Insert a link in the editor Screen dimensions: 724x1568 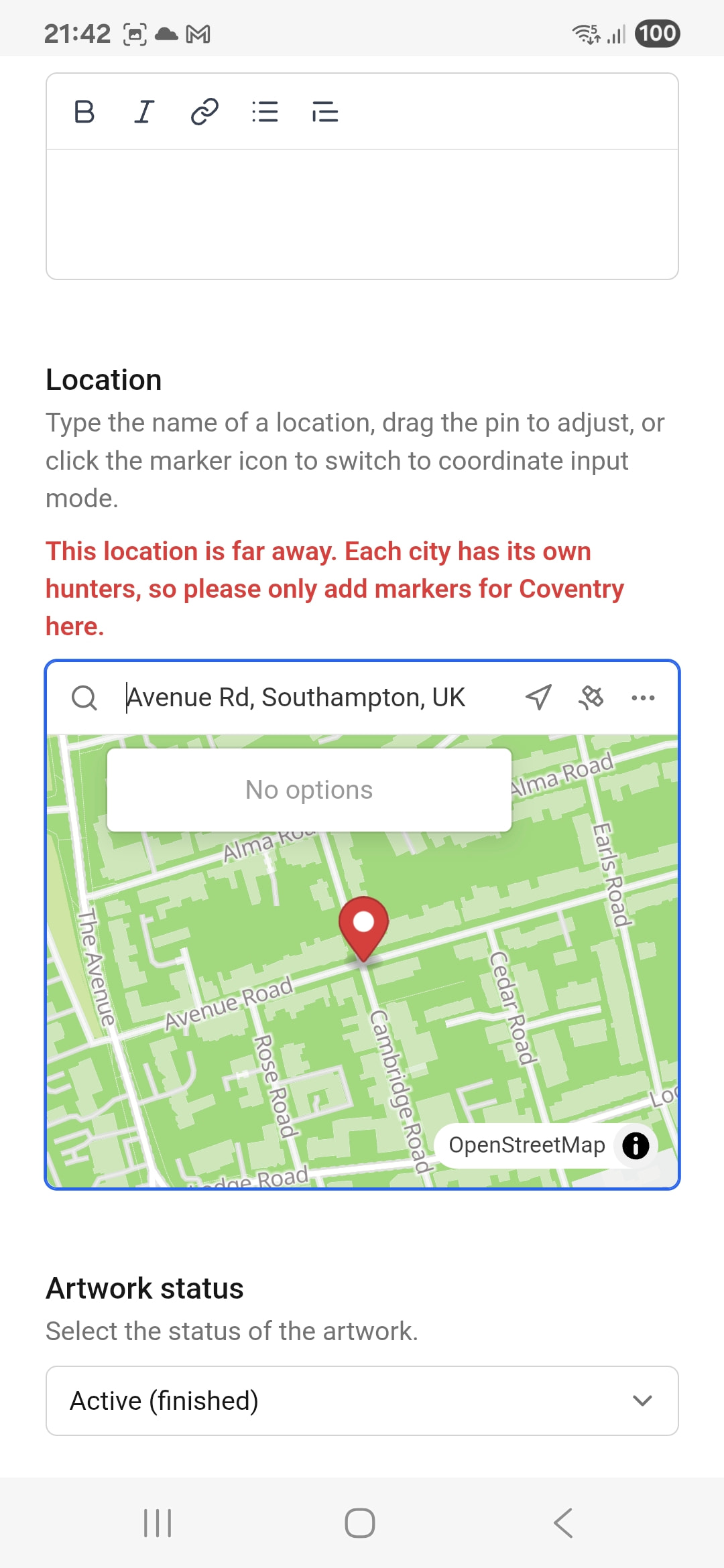[x=204, y=111]
